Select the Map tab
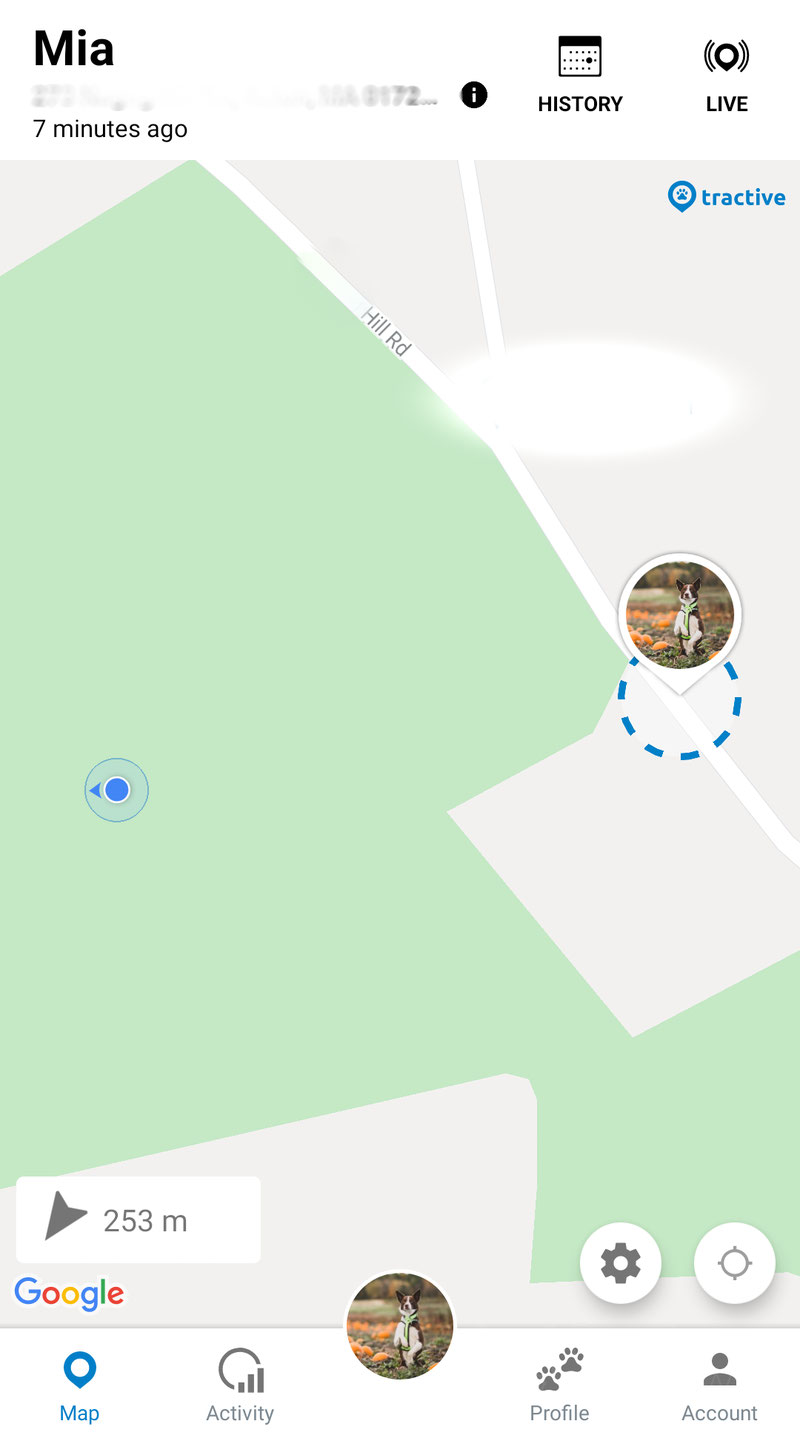800x1441 pixels. (80, 1385)
